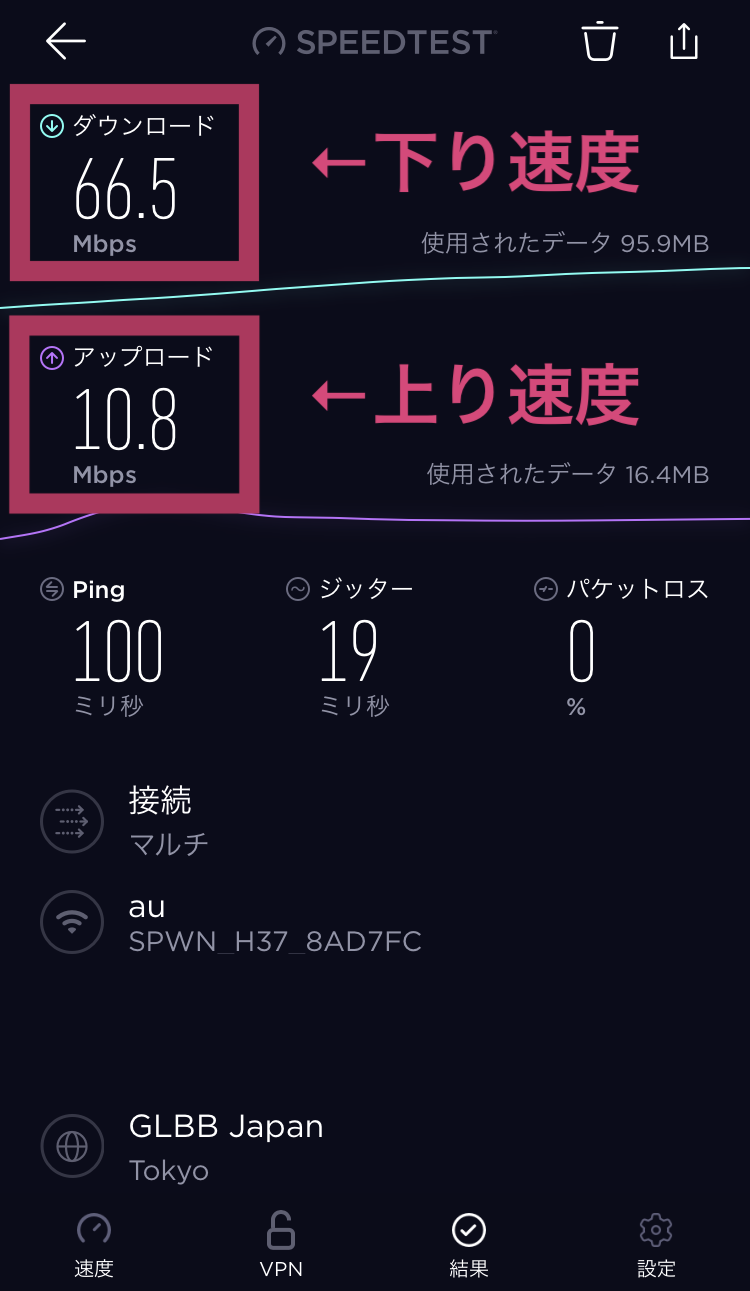The image size is (750, 1291).
Task: Go back with the arrow button
Action: click(x=64, y=42)
